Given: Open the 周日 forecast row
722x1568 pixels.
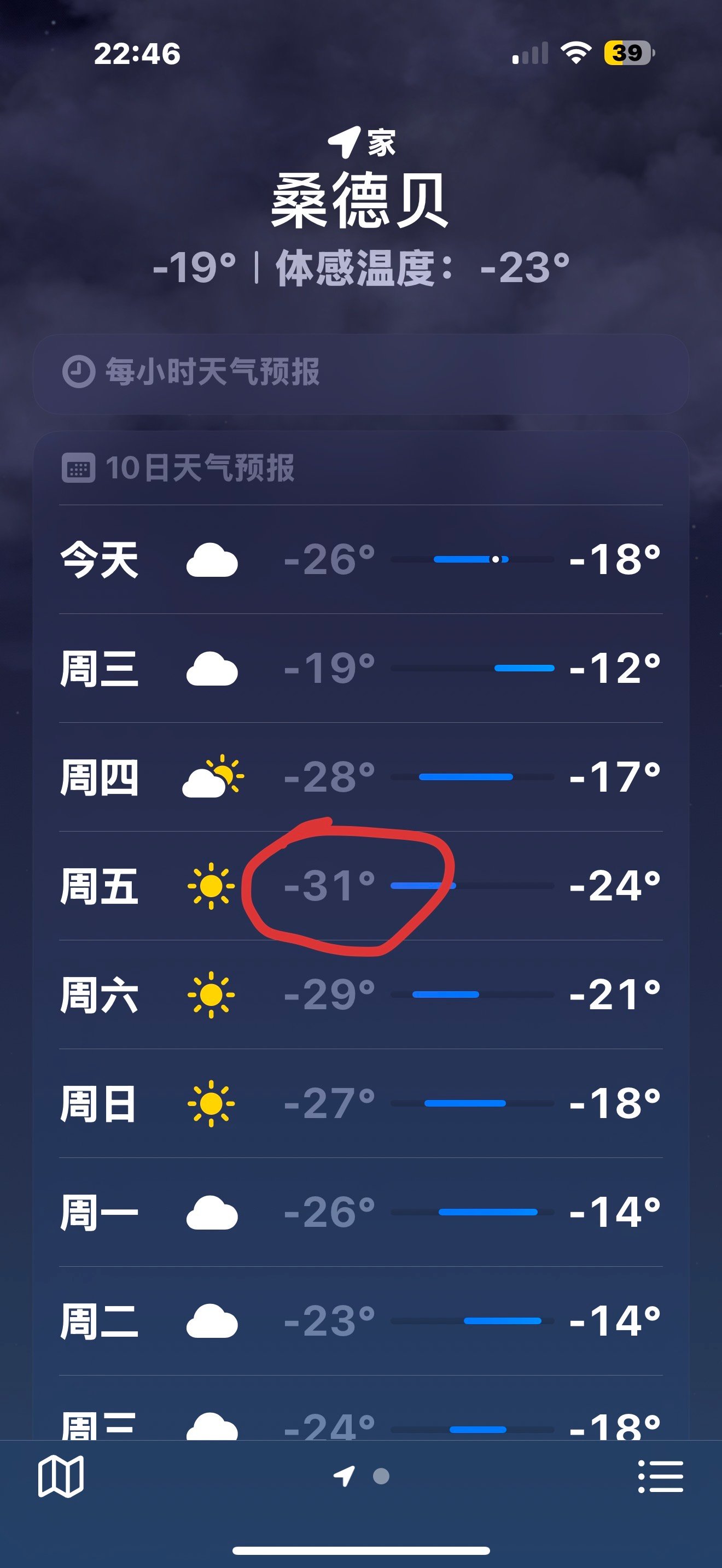Looking at the screenshot, I should 360,1103.
